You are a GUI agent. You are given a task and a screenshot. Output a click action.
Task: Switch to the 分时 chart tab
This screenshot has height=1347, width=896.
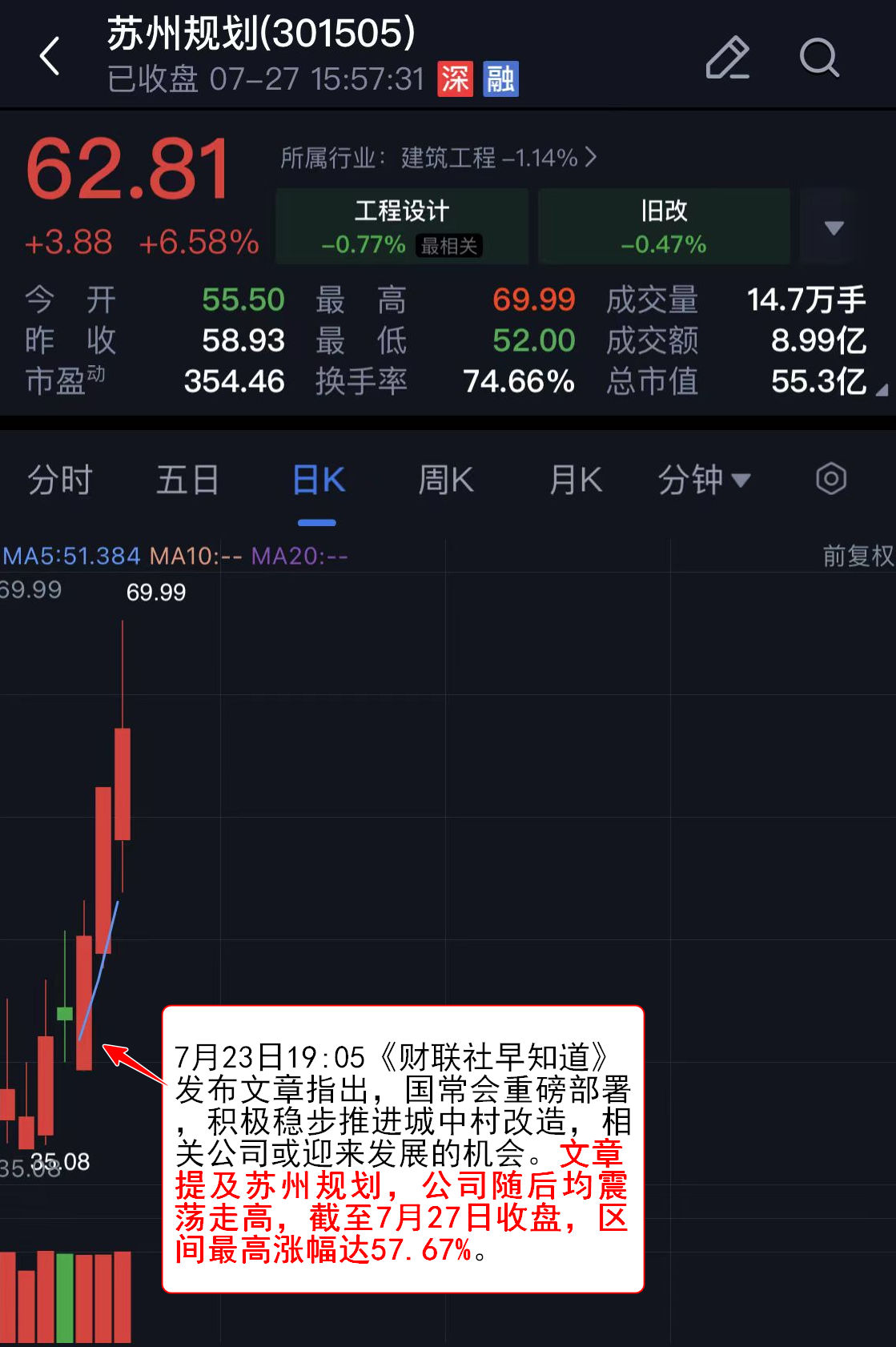pos(60,480)
